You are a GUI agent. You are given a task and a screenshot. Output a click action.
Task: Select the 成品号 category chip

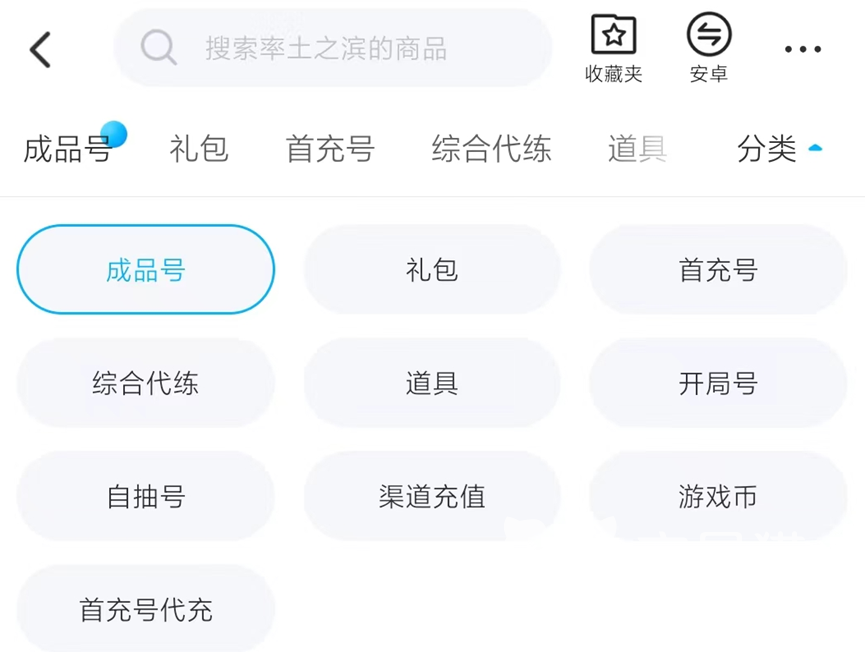(146, 269)
